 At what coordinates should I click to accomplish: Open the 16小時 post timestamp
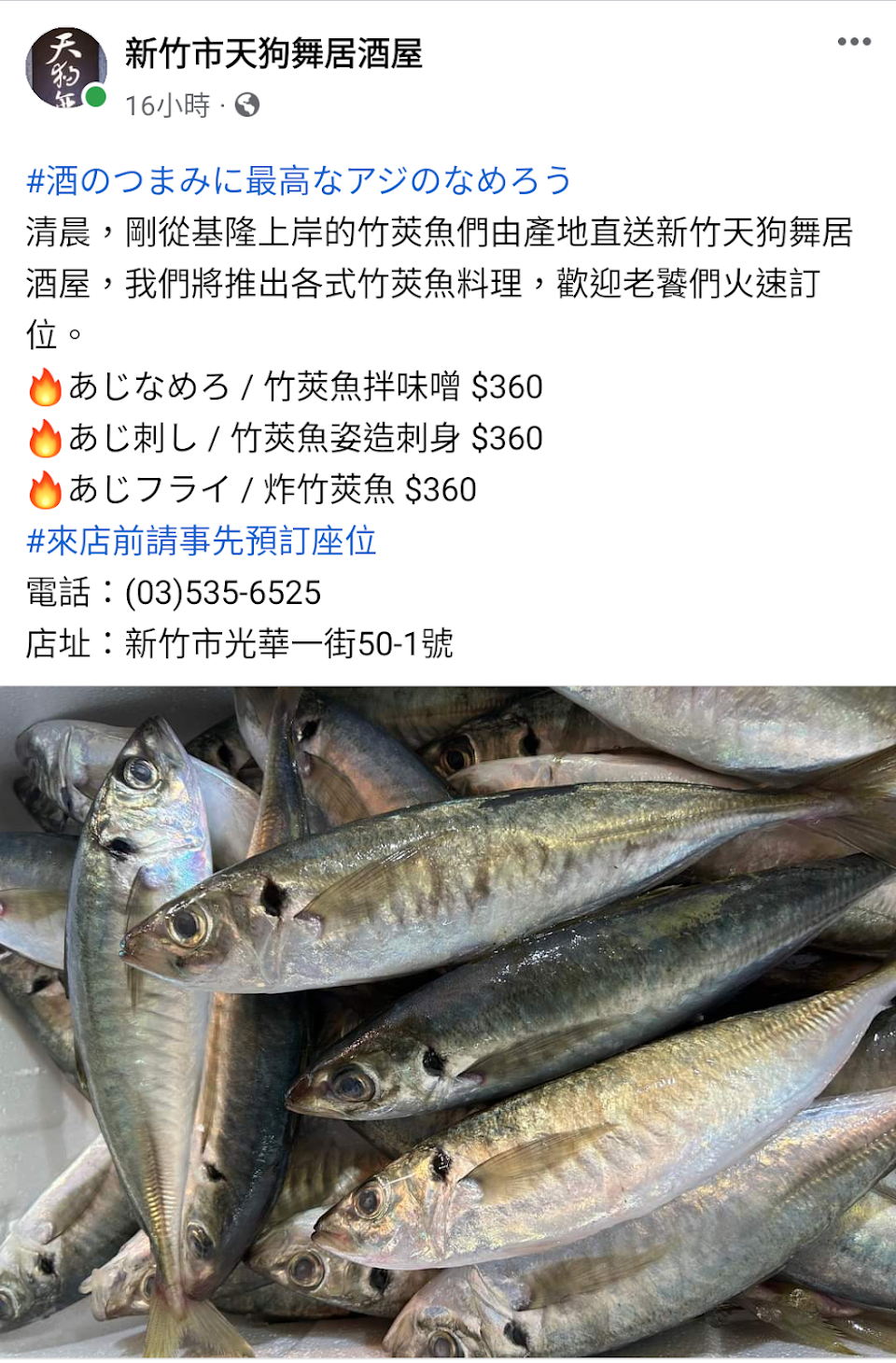168,105
